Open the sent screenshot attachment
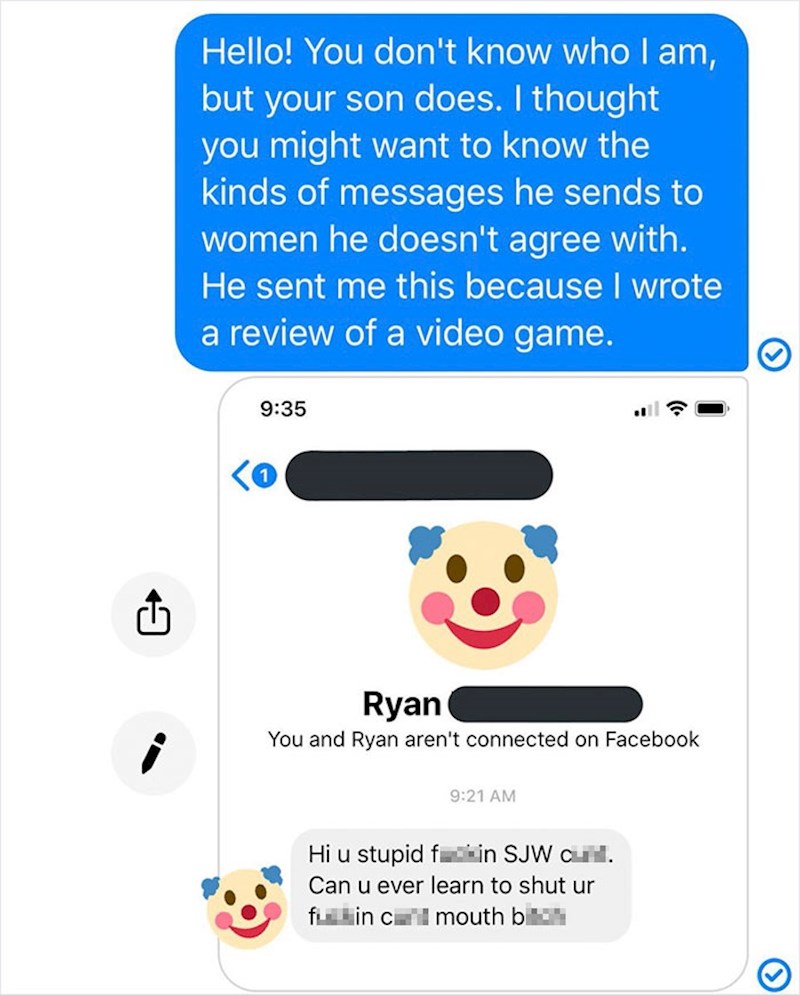Screen dimensions: 800x995 pyautogui.click(x=483, y=680)
